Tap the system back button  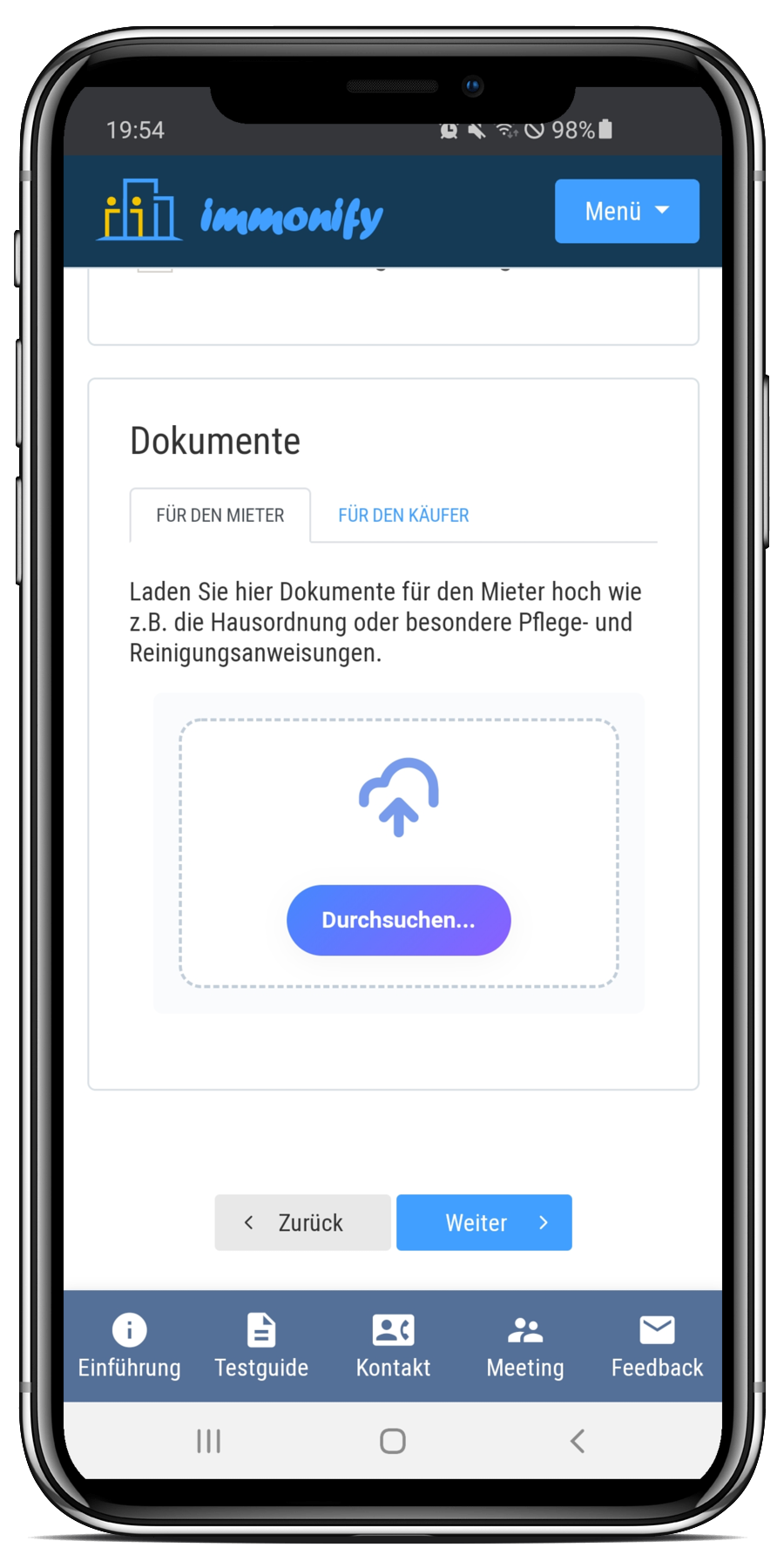(577, 1441)
